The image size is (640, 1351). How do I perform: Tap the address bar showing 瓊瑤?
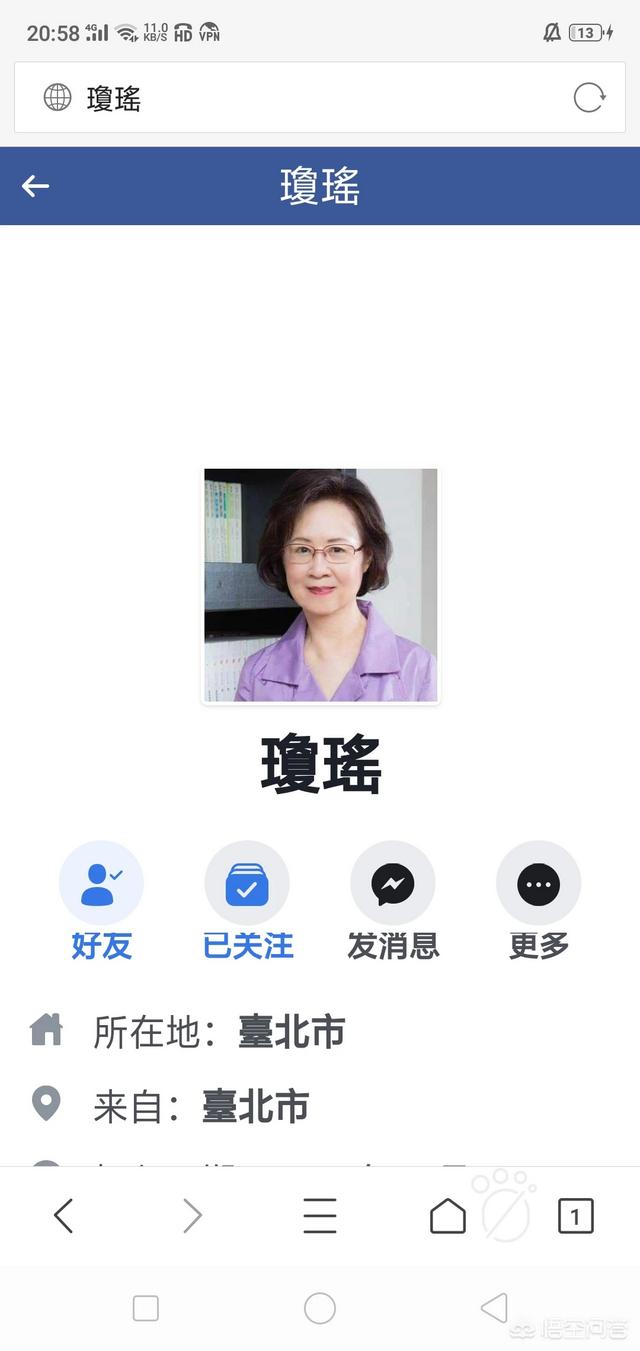(x=300, y=97)
